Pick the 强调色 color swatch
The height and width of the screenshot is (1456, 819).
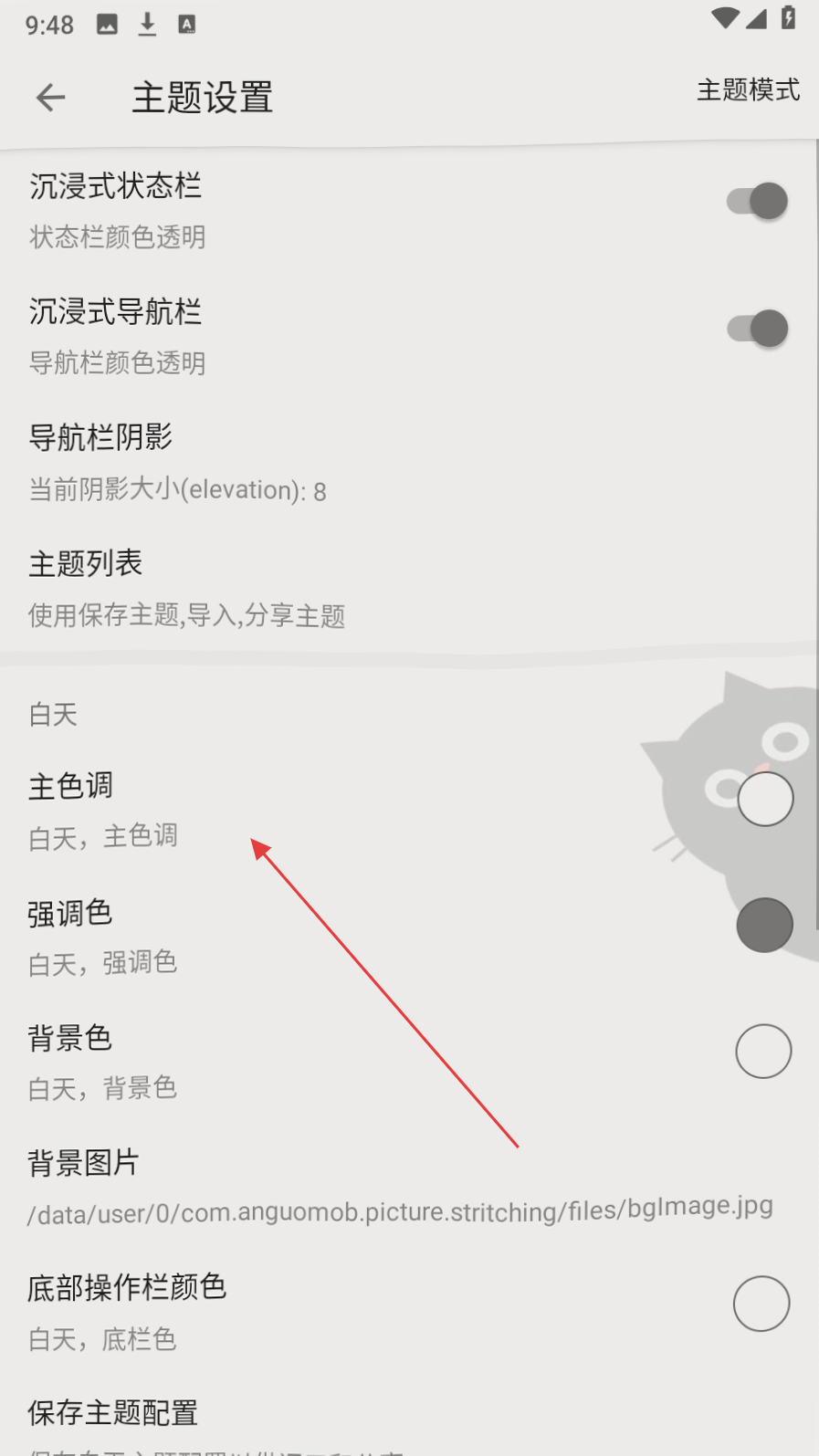(764, 925)
